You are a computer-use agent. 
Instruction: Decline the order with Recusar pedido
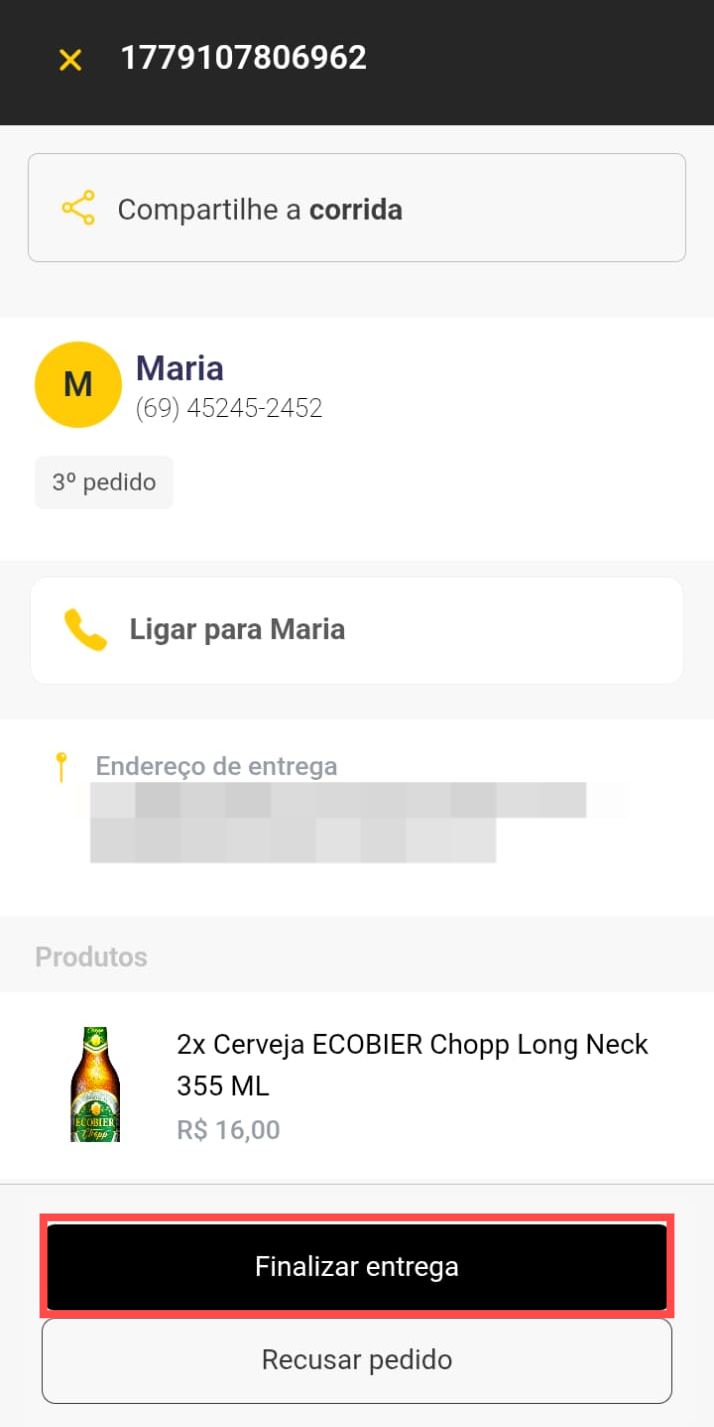(356, 1360)
